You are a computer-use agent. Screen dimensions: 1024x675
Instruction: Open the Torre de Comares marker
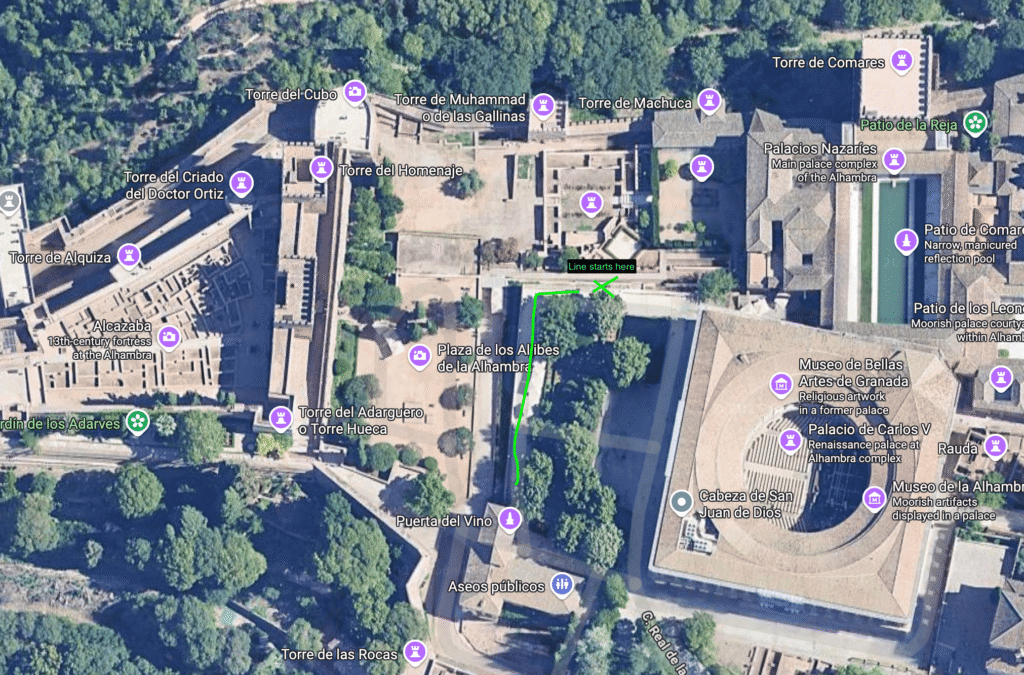903,62
